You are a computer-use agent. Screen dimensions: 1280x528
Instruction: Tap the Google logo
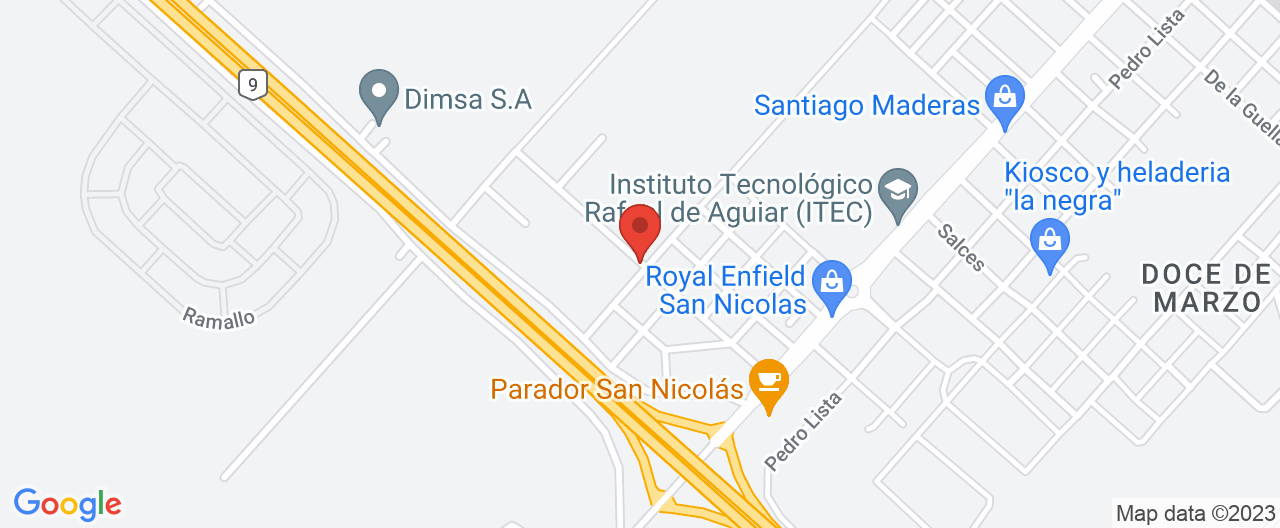pos(67,504)
